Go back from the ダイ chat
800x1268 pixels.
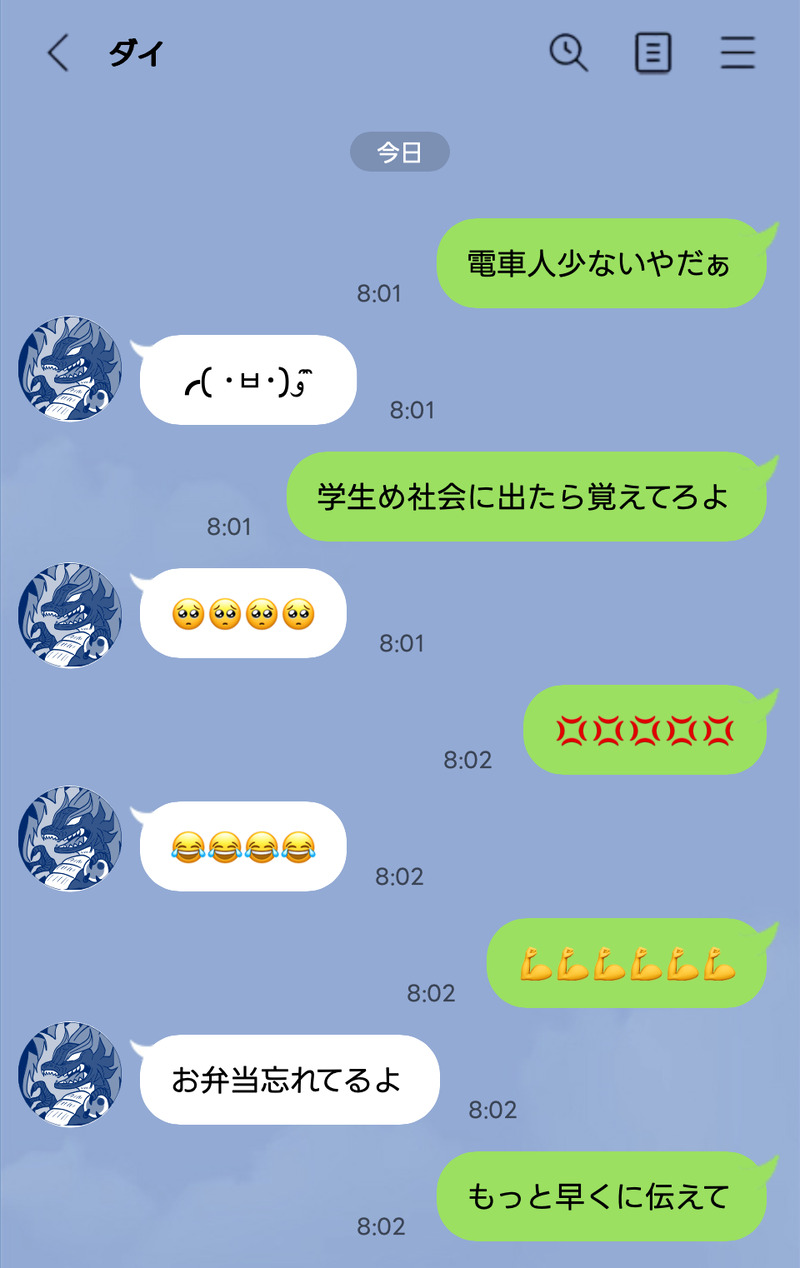click(58, 53)
